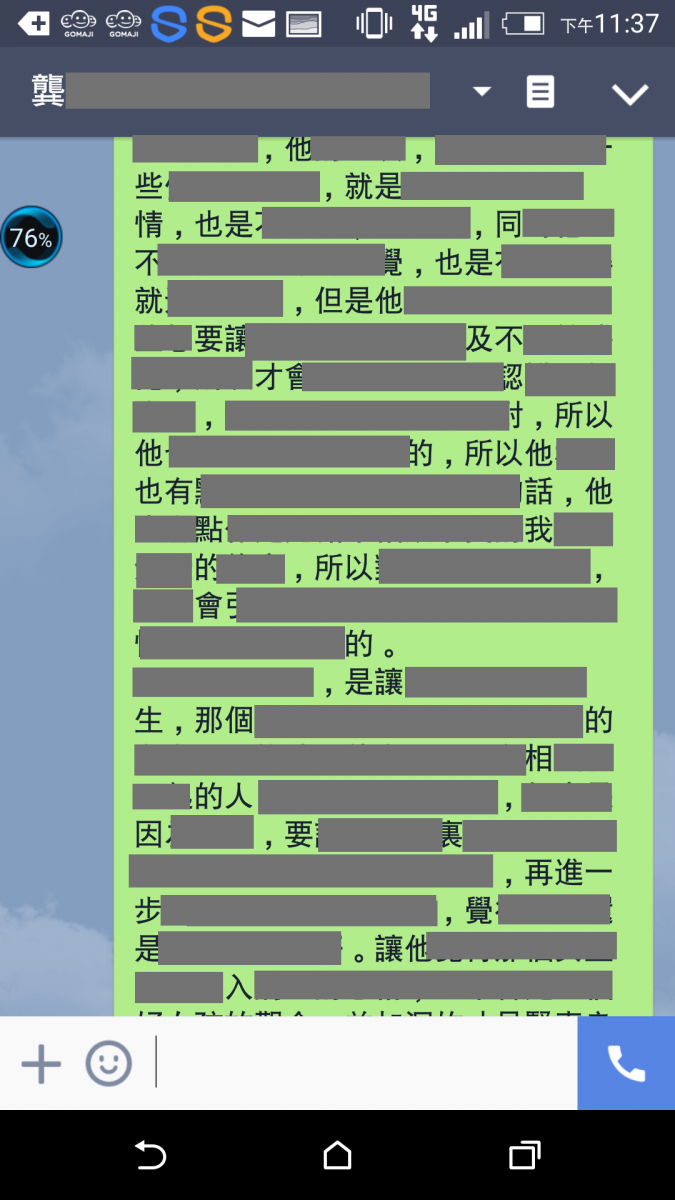The width and height of the screenshot is (675, 1200).
Task: Expand the chat options chevron
Action: coord(630,94)
